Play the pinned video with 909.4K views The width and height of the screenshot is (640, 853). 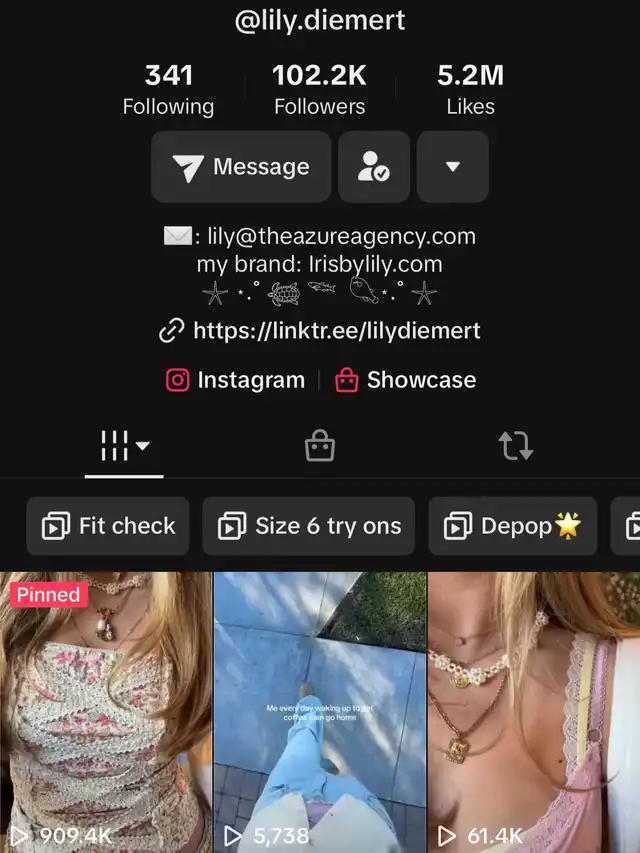[105, 710]
